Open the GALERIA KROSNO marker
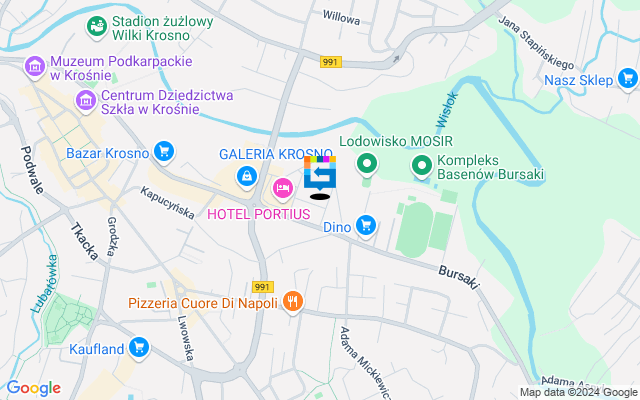 246,176
